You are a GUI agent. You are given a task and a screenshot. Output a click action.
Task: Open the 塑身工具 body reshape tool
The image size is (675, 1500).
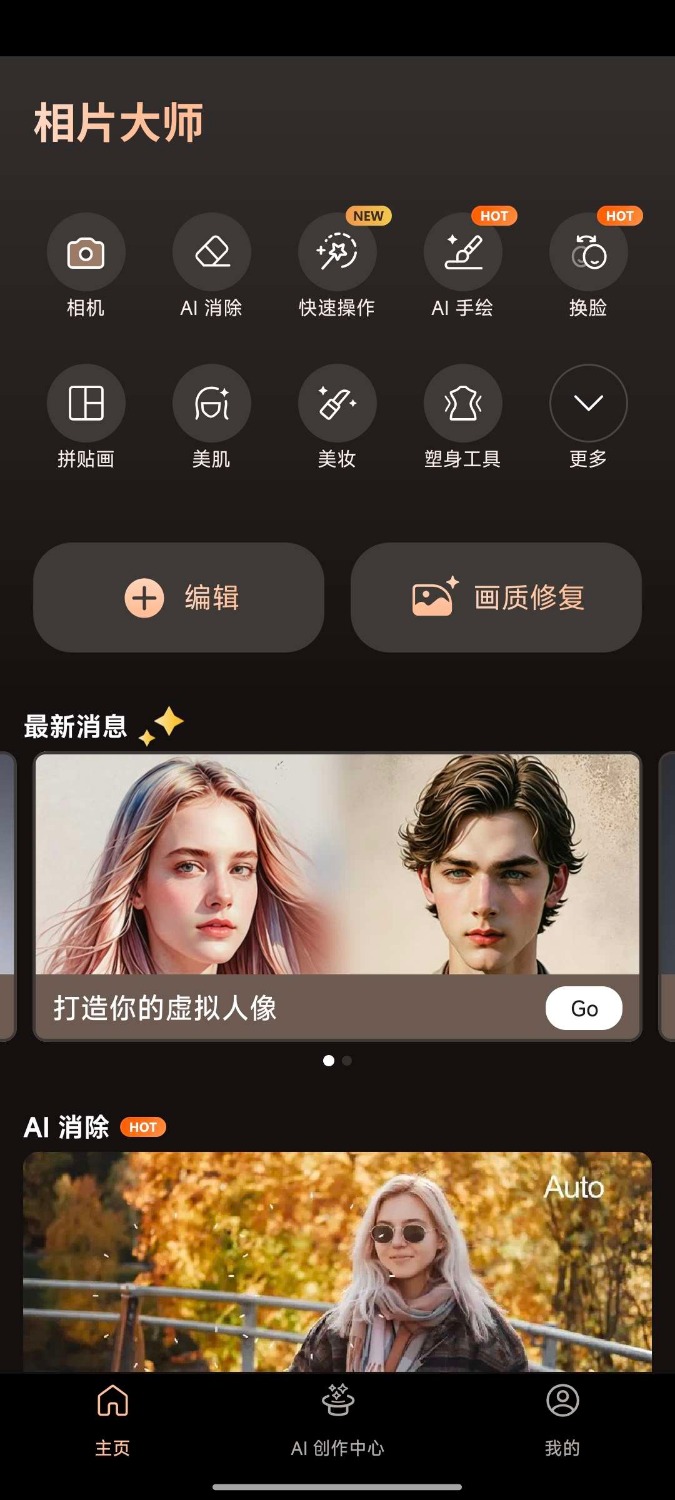click(x=463, y=404)
